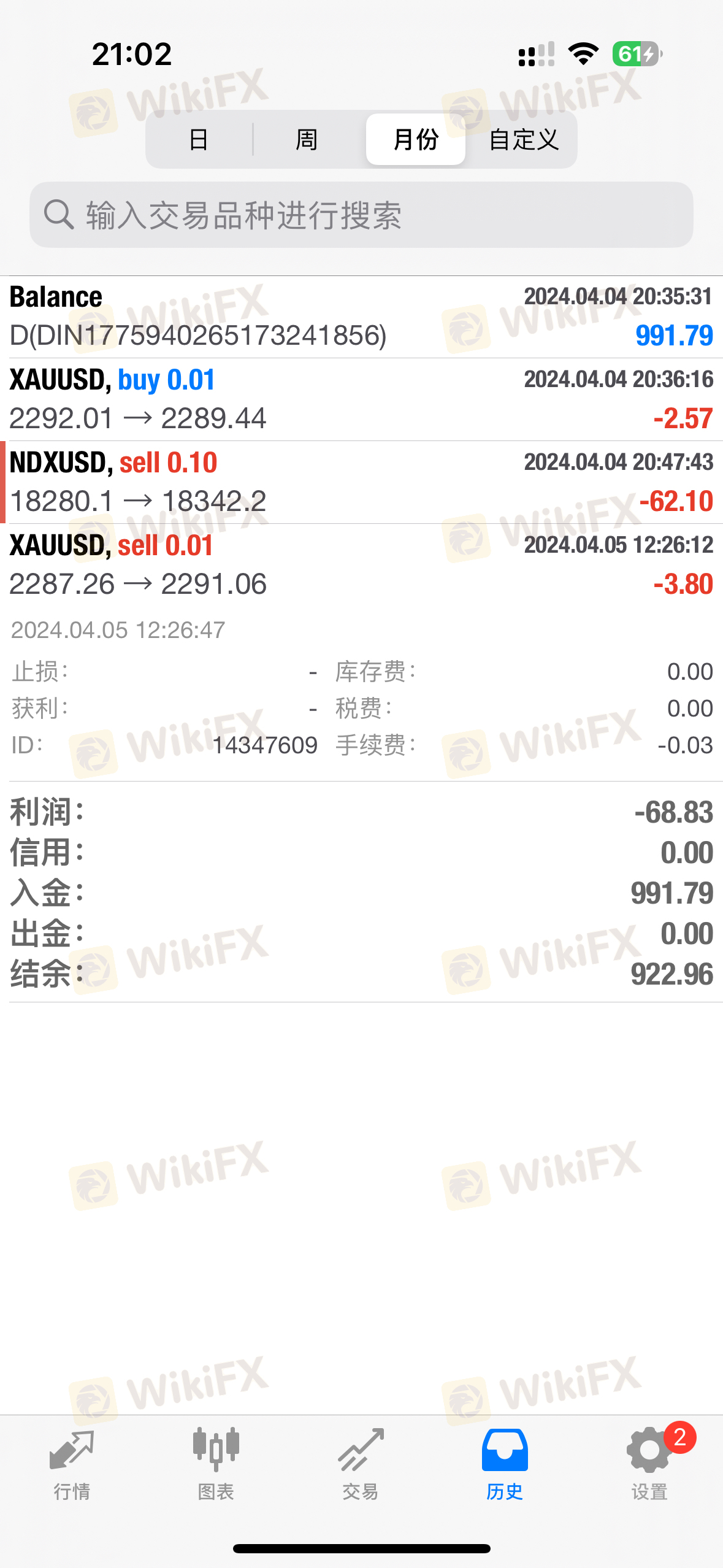The height and width of the screenshot is (1568, 723).
Task: Open the 图表 chart tab
Action: coord(216,1465)
